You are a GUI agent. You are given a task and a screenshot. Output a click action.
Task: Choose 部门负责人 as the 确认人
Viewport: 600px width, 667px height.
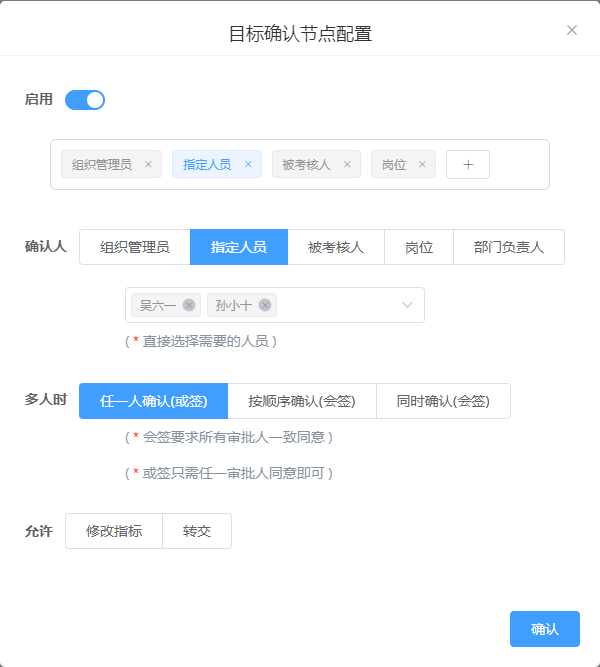508,247
